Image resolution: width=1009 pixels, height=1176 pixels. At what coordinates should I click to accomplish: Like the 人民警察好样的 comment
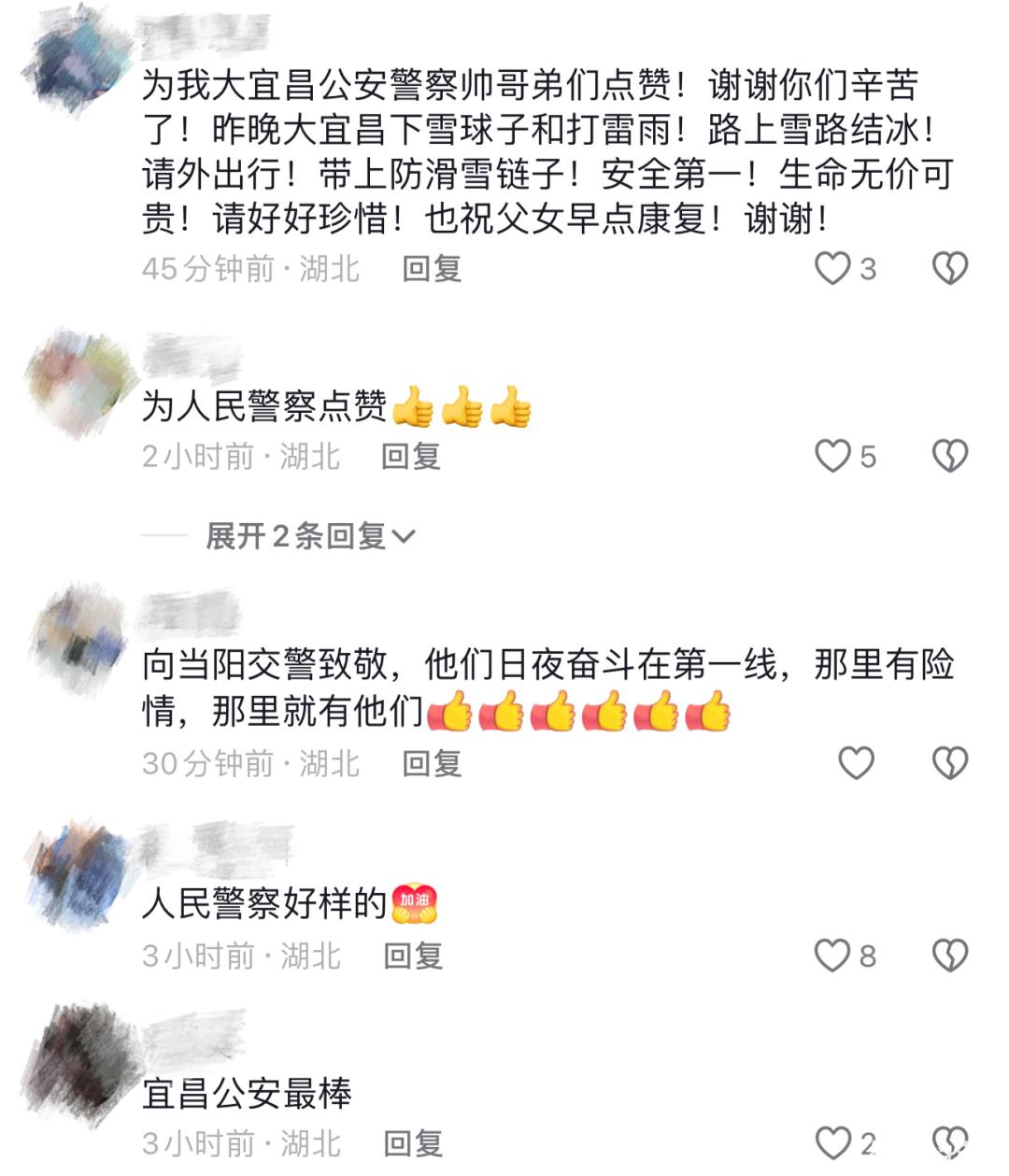pos(832,956)
